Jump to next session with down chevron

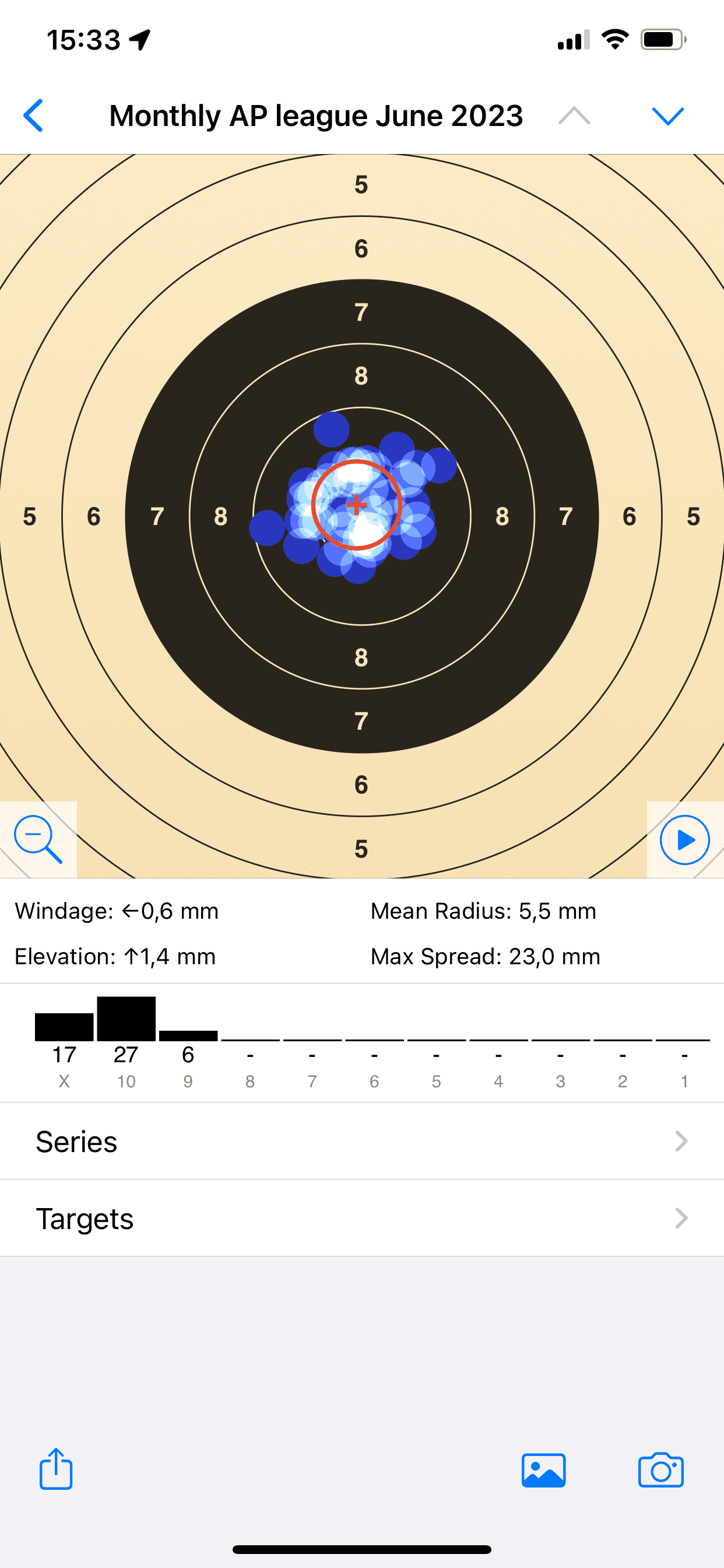(x=667, y=116)
